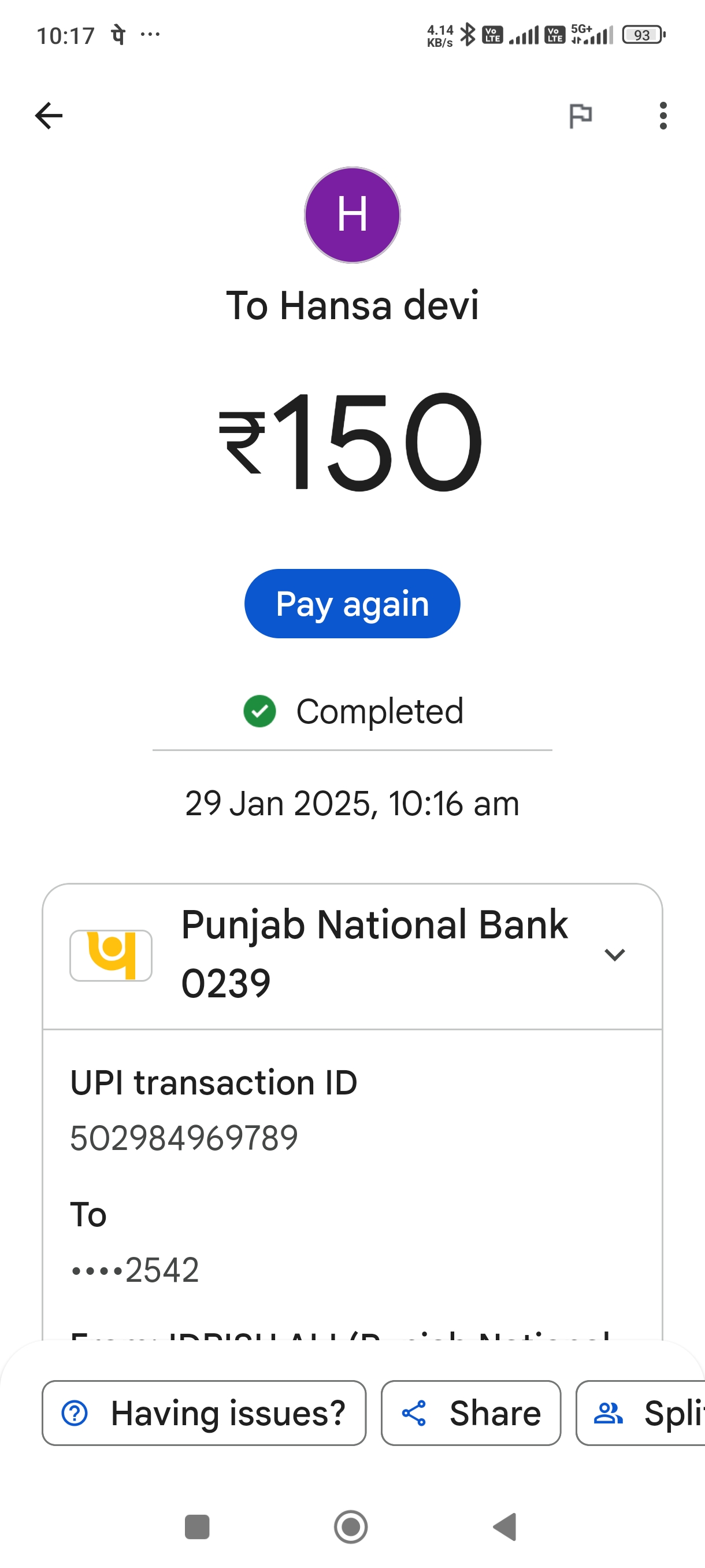The width and height of the screenshot is (705, 1568).
Task: Open Hansa devi's profile avatar
Action: [352, 215]
